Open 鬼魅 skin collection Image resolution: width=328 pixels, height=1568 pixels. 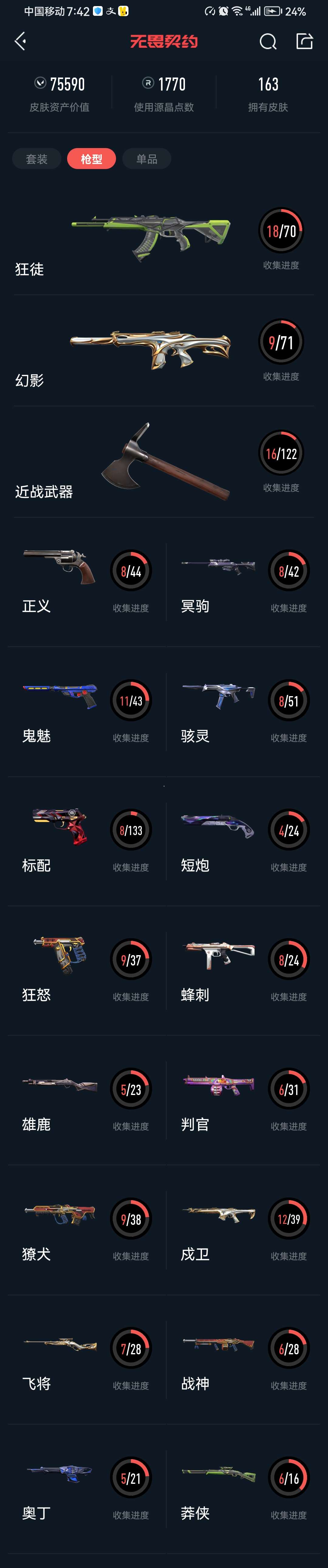[85, 711]
